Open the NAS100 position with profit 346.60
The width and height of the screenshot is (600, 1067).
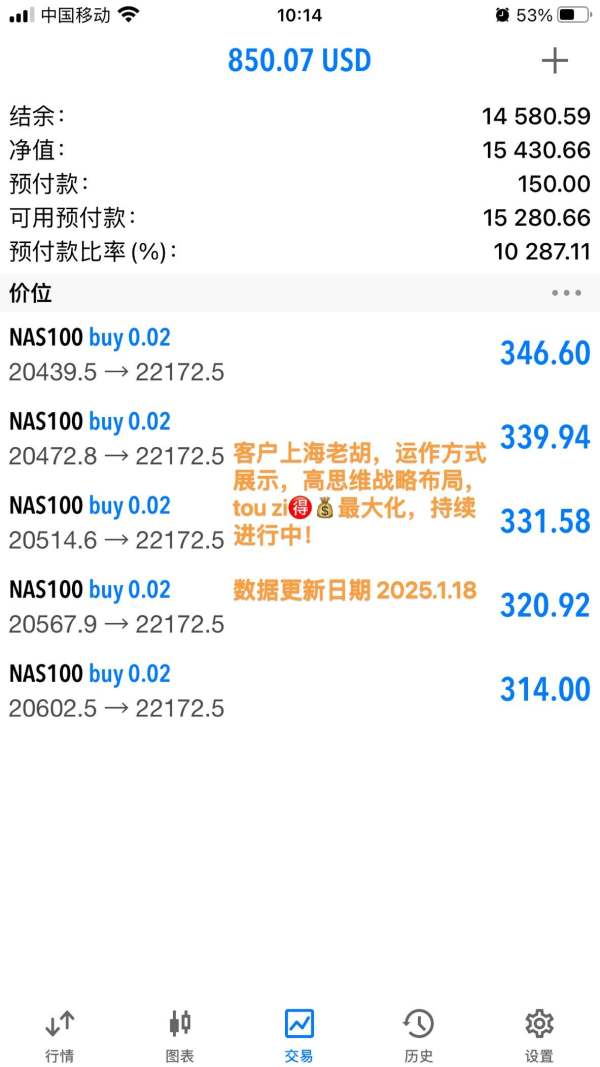click(x=300, y=355)
